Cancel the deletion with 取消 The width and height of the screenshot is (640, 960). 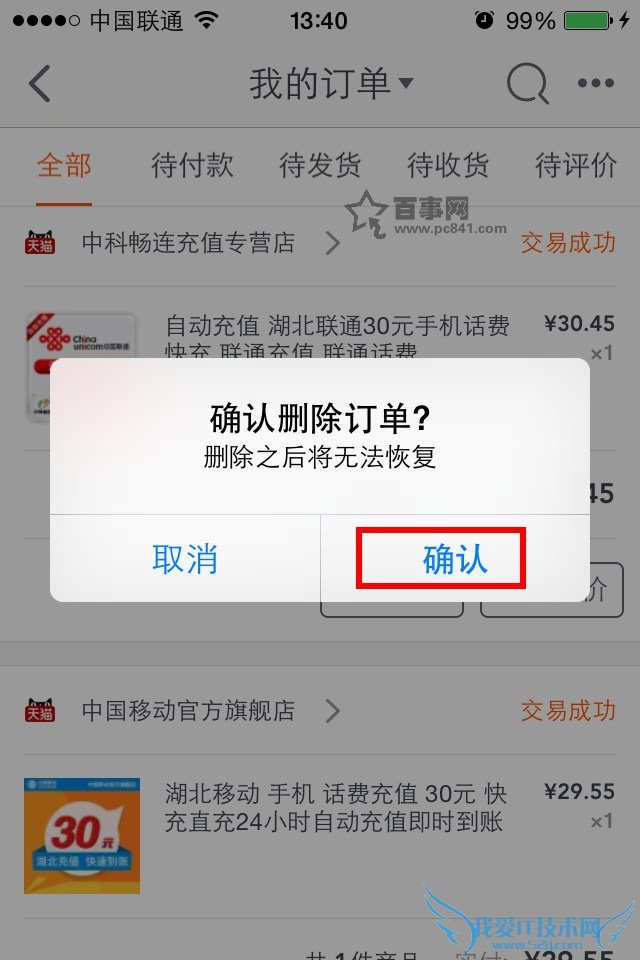pyautogui.click(x=185, y=559)
